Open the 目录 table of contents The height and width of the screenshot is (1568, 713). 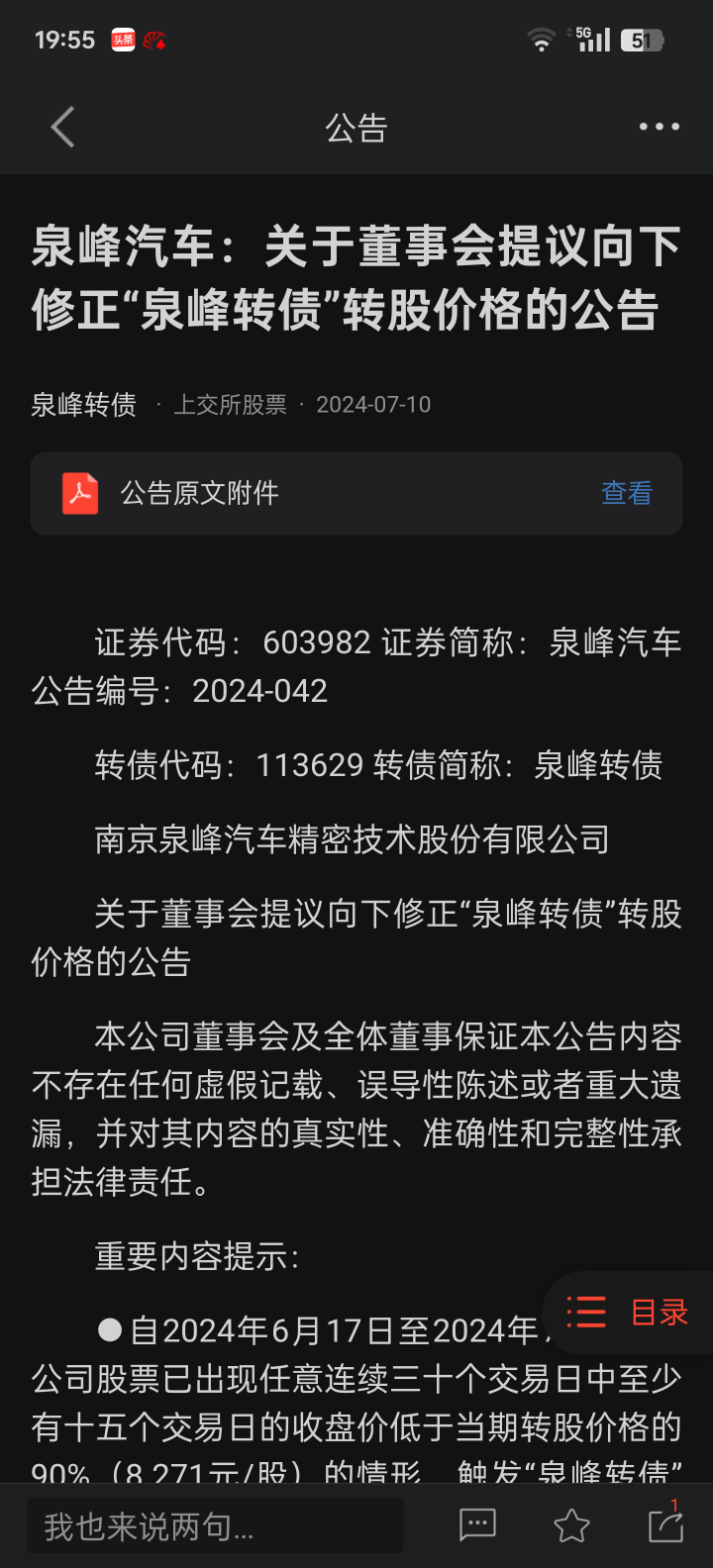[628, 1313]
